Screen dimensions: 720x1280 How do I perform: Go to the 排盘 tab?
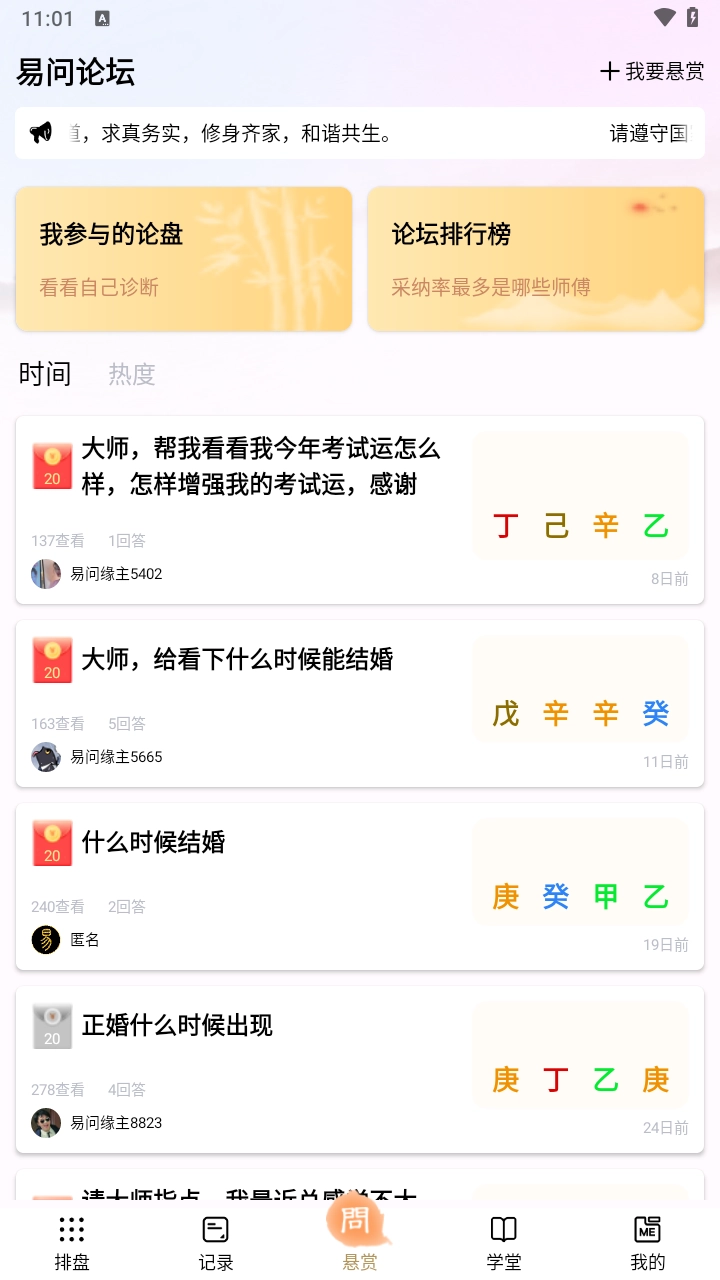72,1242
